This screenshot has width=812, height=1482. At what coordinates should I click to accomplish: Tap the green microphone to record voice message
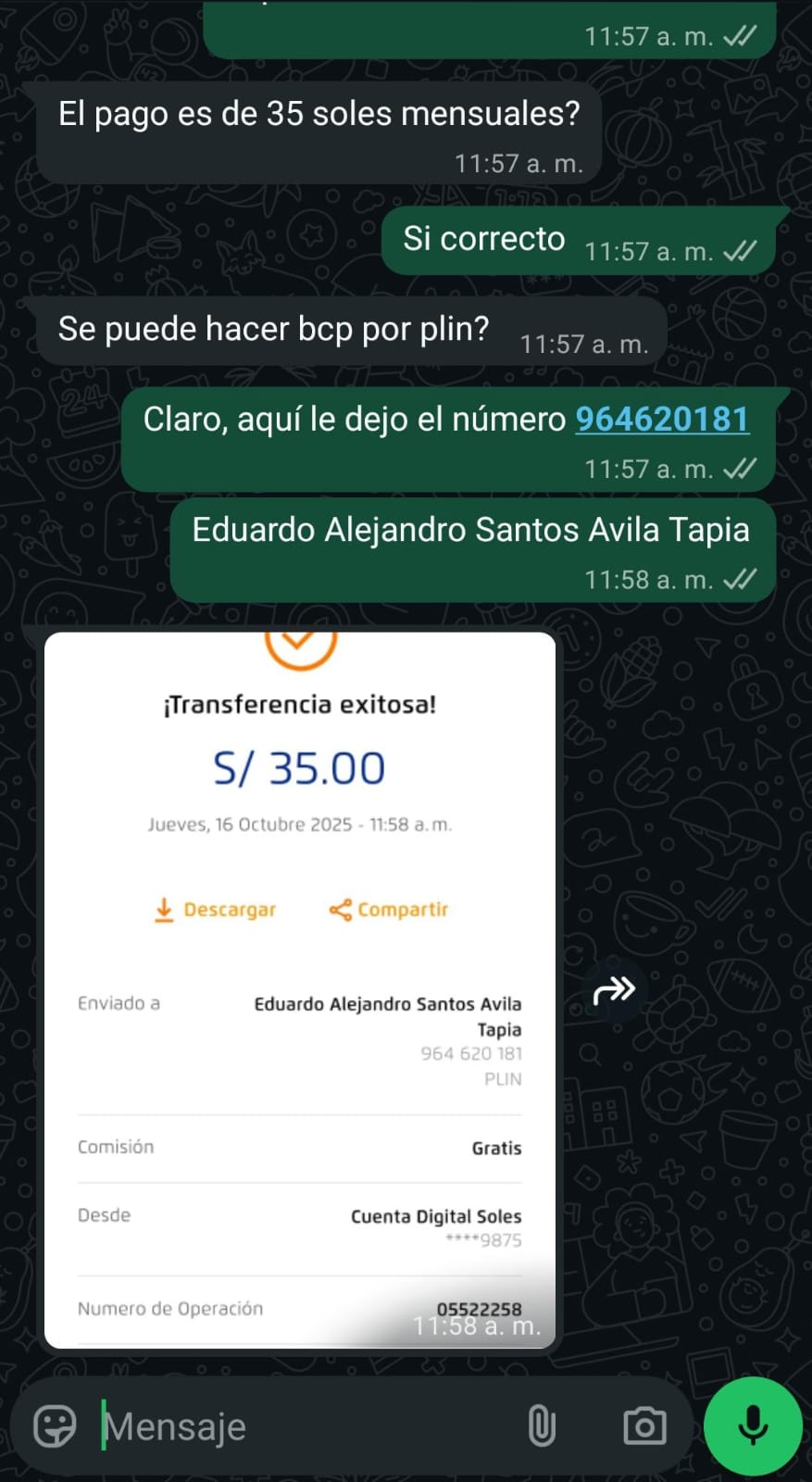pos(753,1425)
